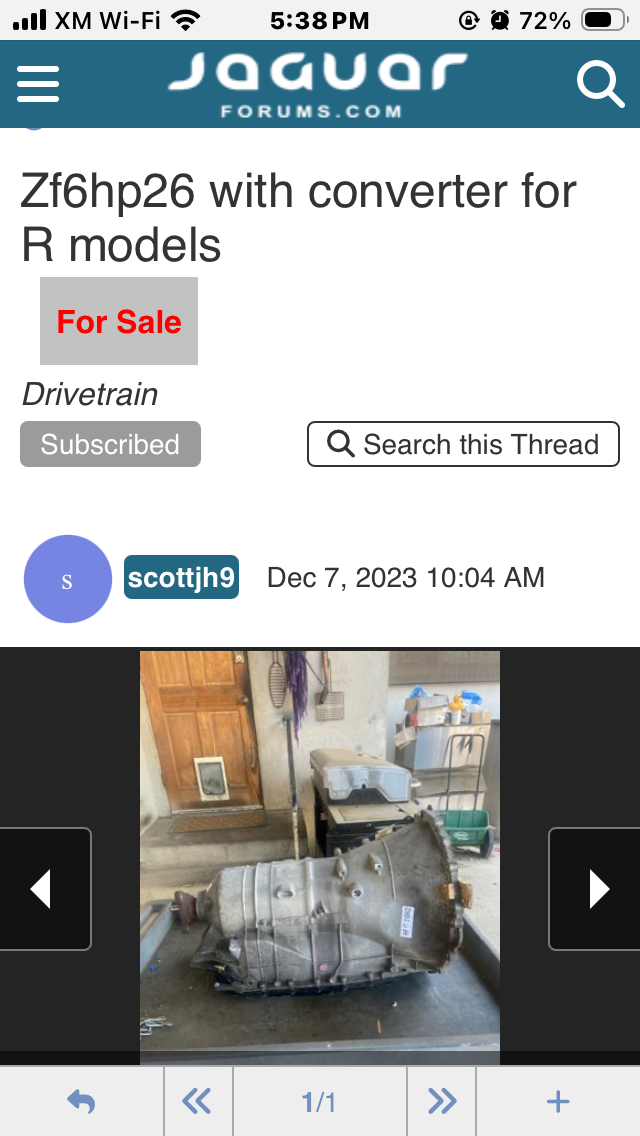This screenshot has height=1136, width=640.
Task: Open the Drivetrain category
Action: coord(90,394)
